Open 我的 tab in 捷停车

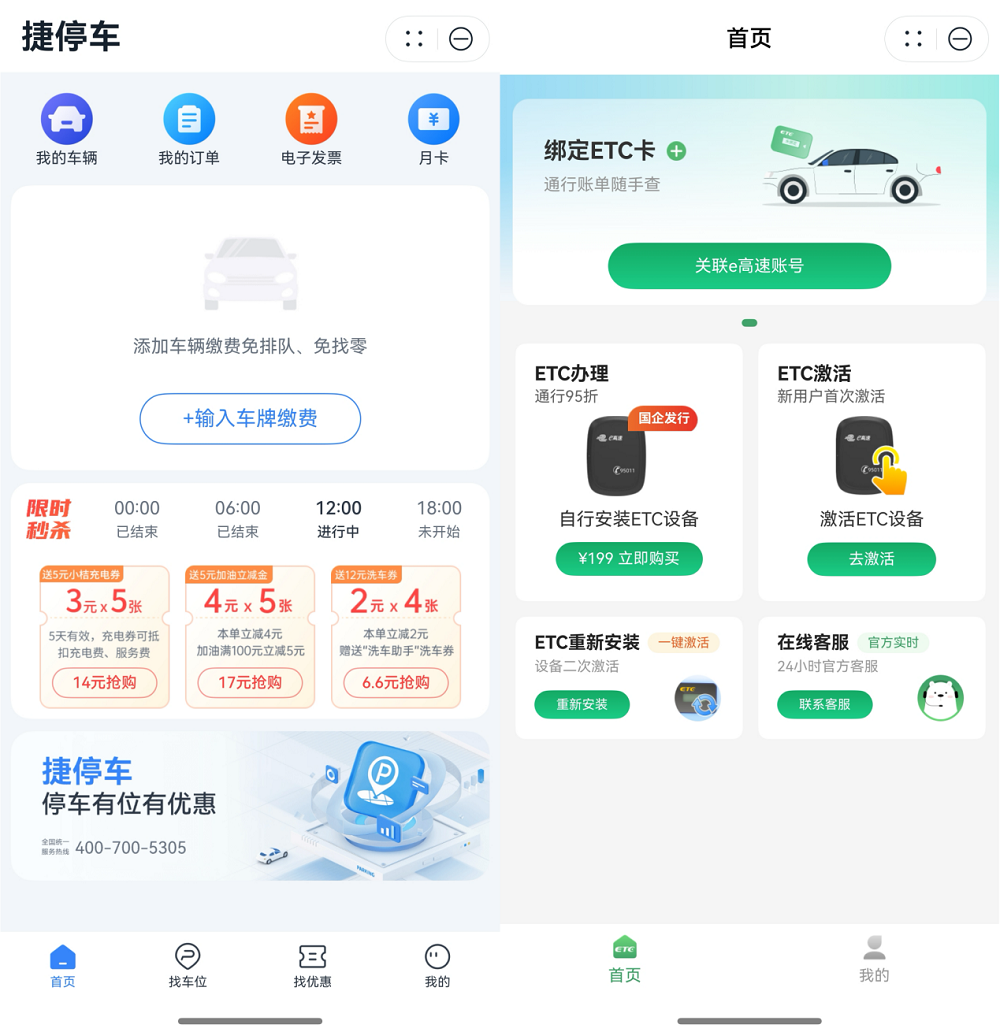point(437,966)
